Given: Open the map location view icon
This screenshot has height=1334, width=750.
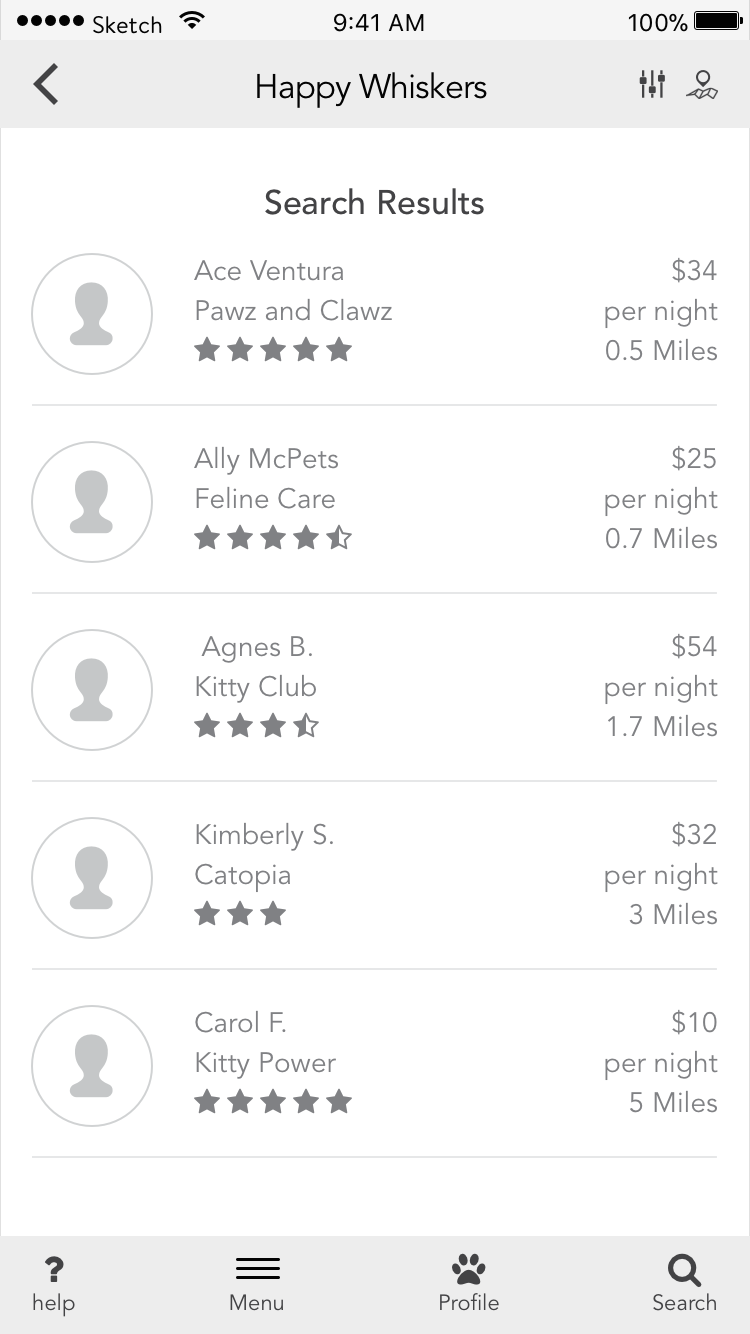Looking at the screenshot, I should point(702,85).
